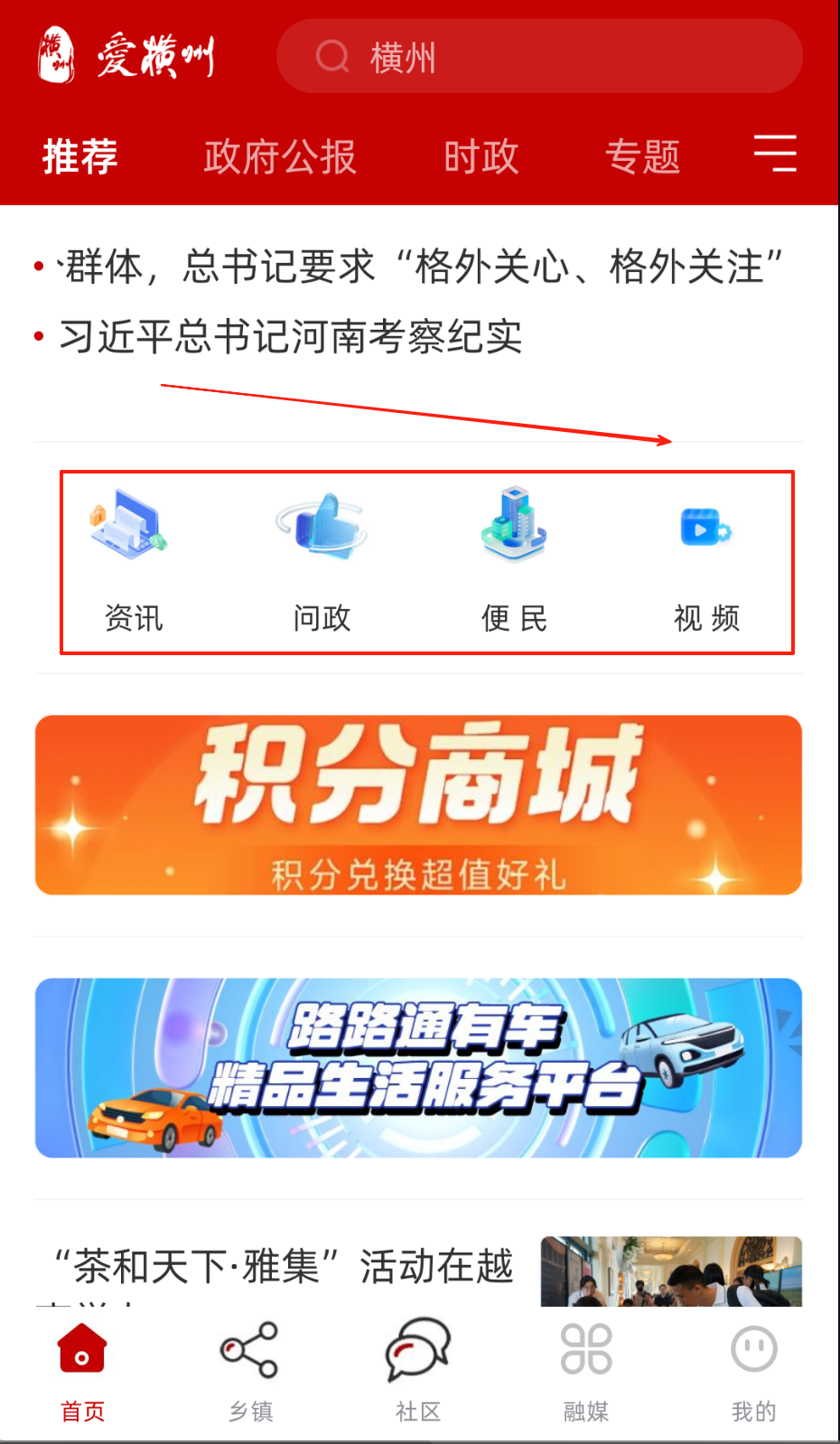Screen dimensions: 840x1444
Task: Open the 路路通有车 service banner
Action: [418, 1067]
